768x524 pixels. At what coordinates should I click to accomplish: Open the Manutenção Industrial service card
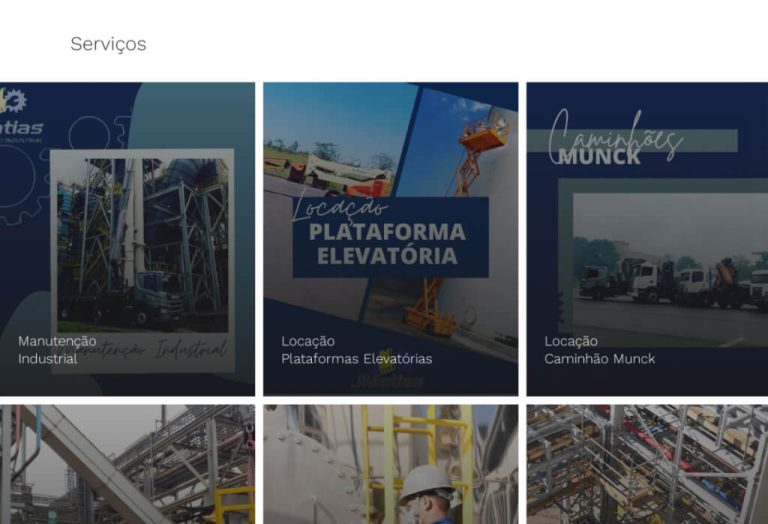127,239
